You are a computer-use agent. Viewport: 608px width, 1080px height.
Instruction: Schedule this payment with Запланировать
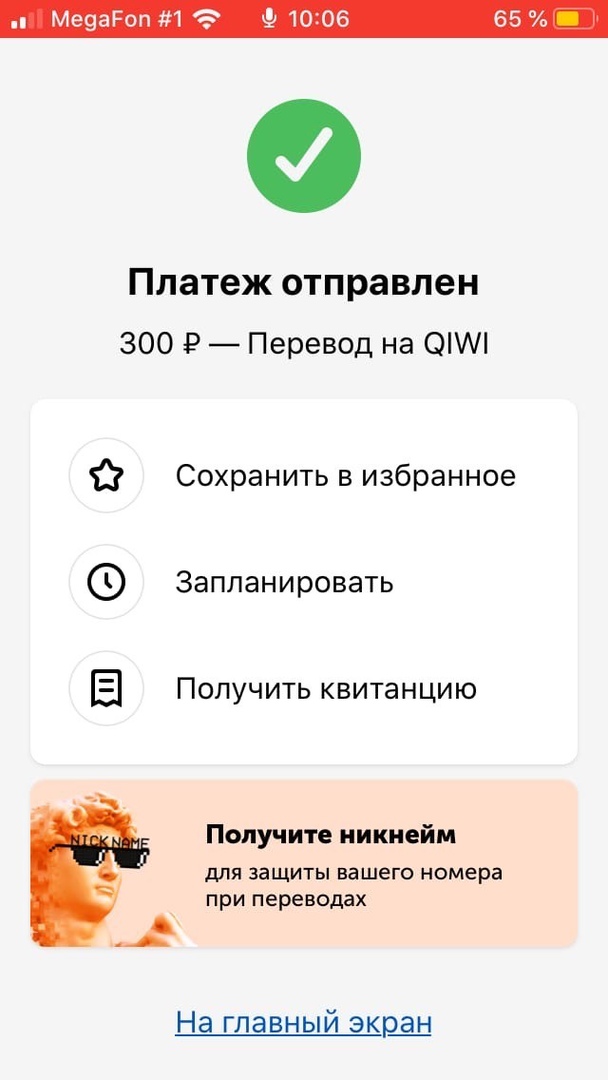pos(284,582)
